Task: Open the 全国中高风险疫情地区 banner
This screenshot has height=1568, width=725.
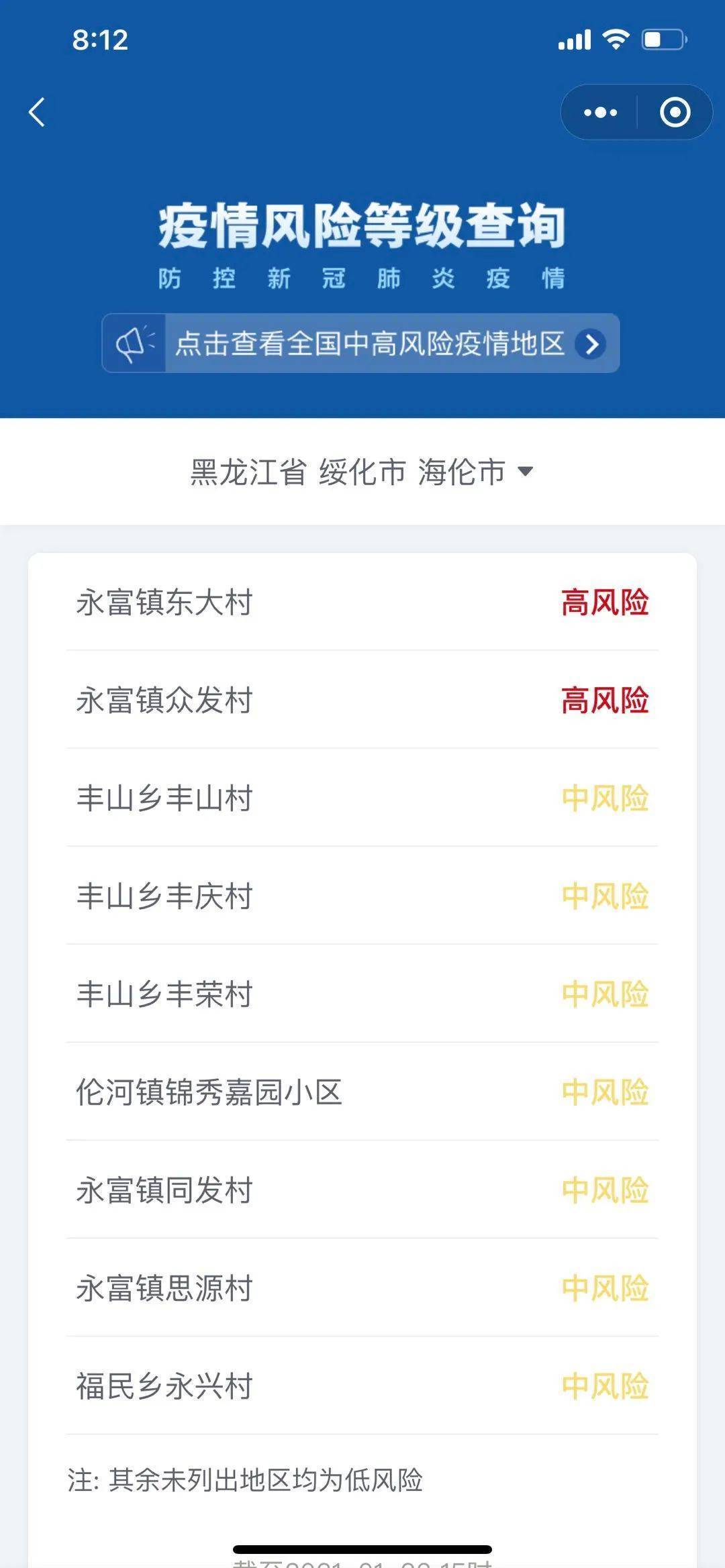Action: coord(360,344)
